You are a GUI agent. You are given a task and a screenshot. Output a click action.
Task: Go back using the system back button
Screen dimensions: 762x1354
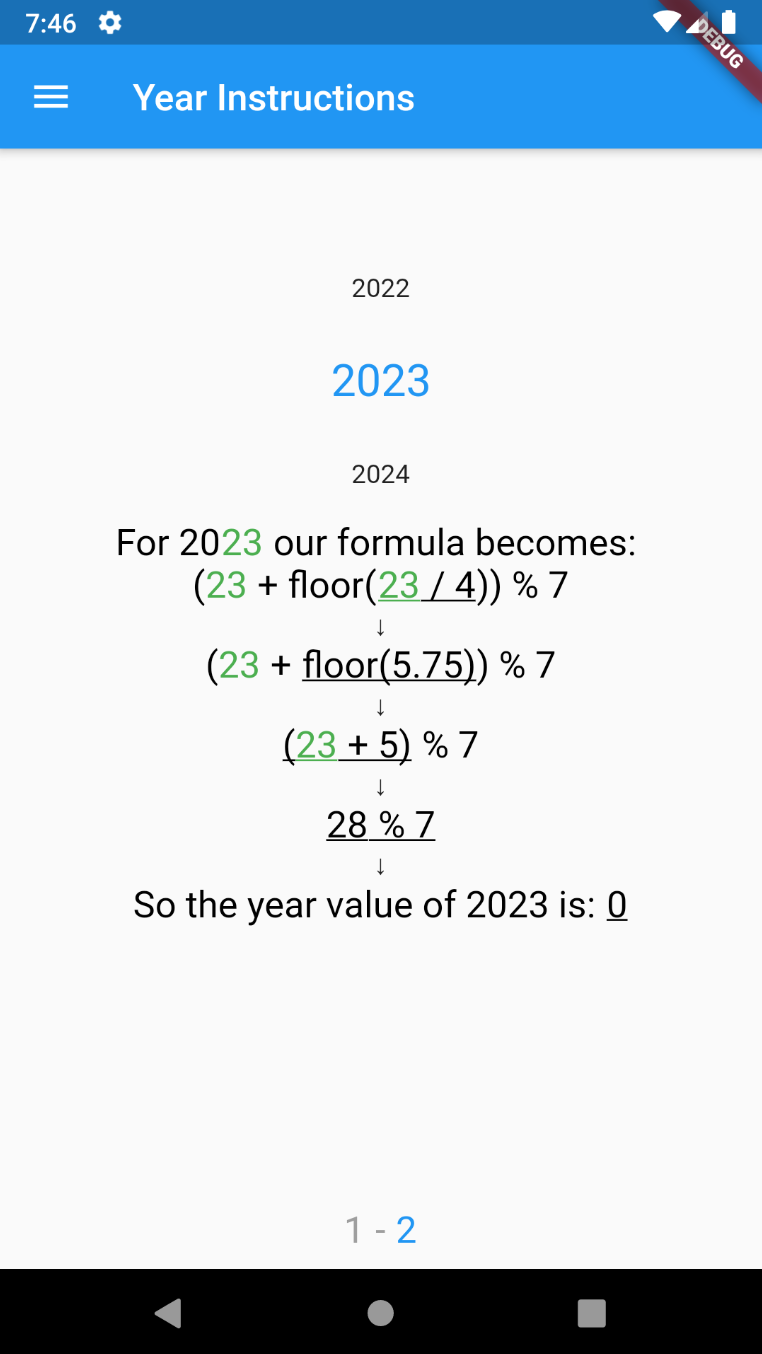click(168, 1312)
